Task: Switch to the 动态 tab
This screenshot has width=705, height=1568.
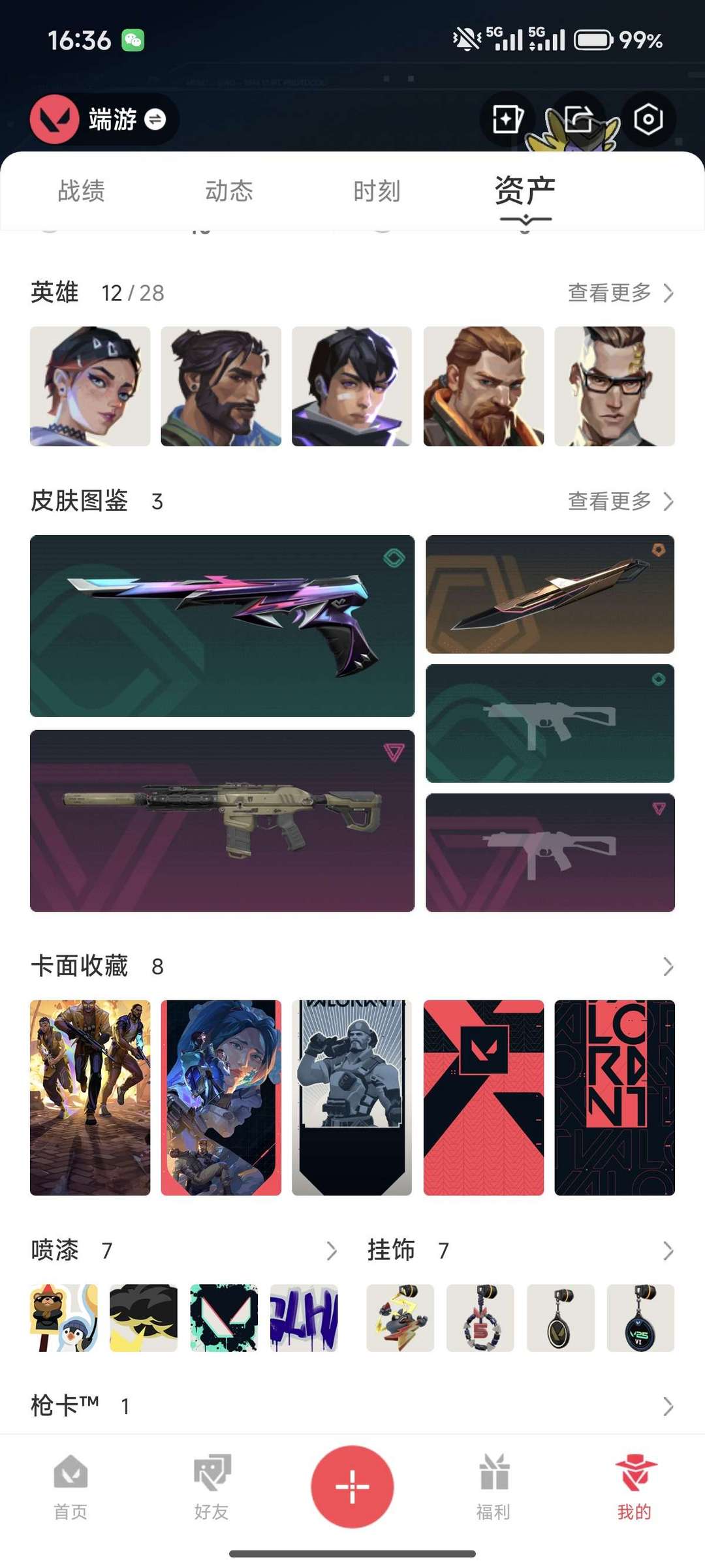Action: click(x=228, y=191)
